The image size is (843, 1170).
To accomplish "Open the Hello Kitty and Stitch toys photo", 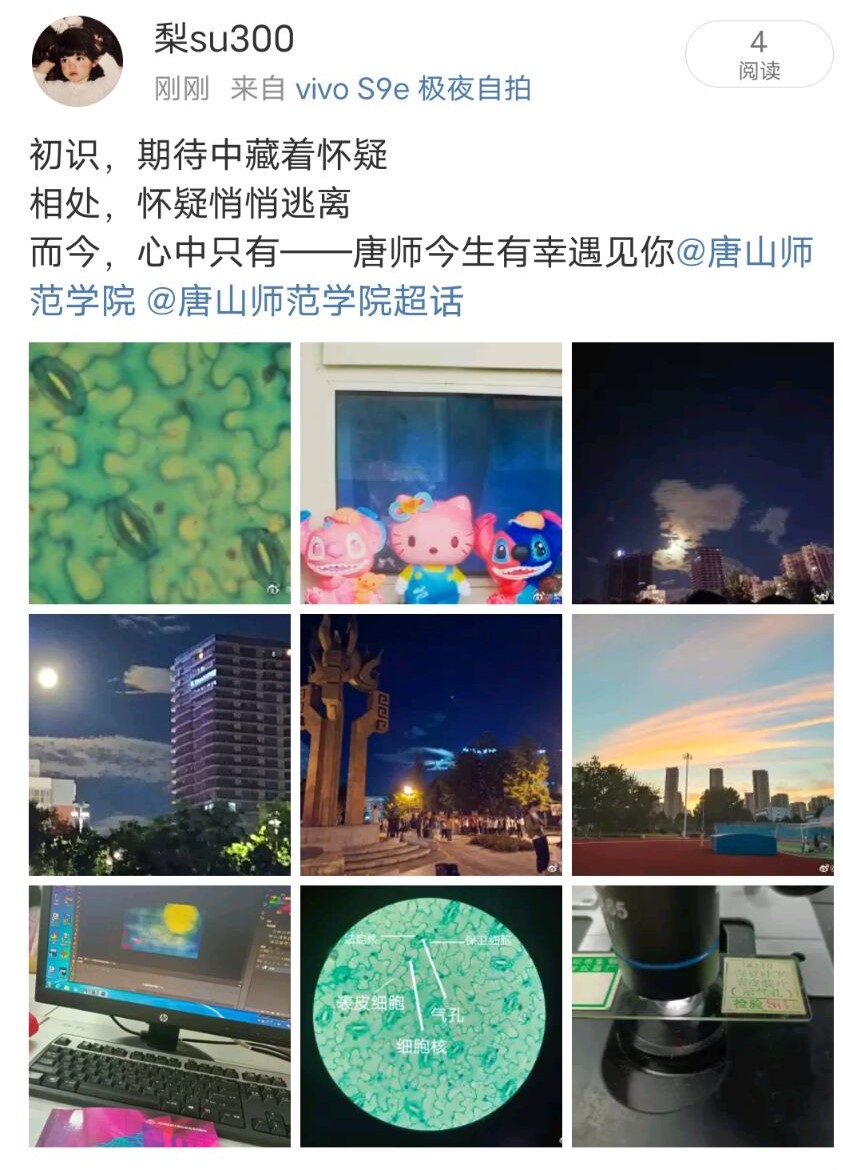I will click(431, 473).
